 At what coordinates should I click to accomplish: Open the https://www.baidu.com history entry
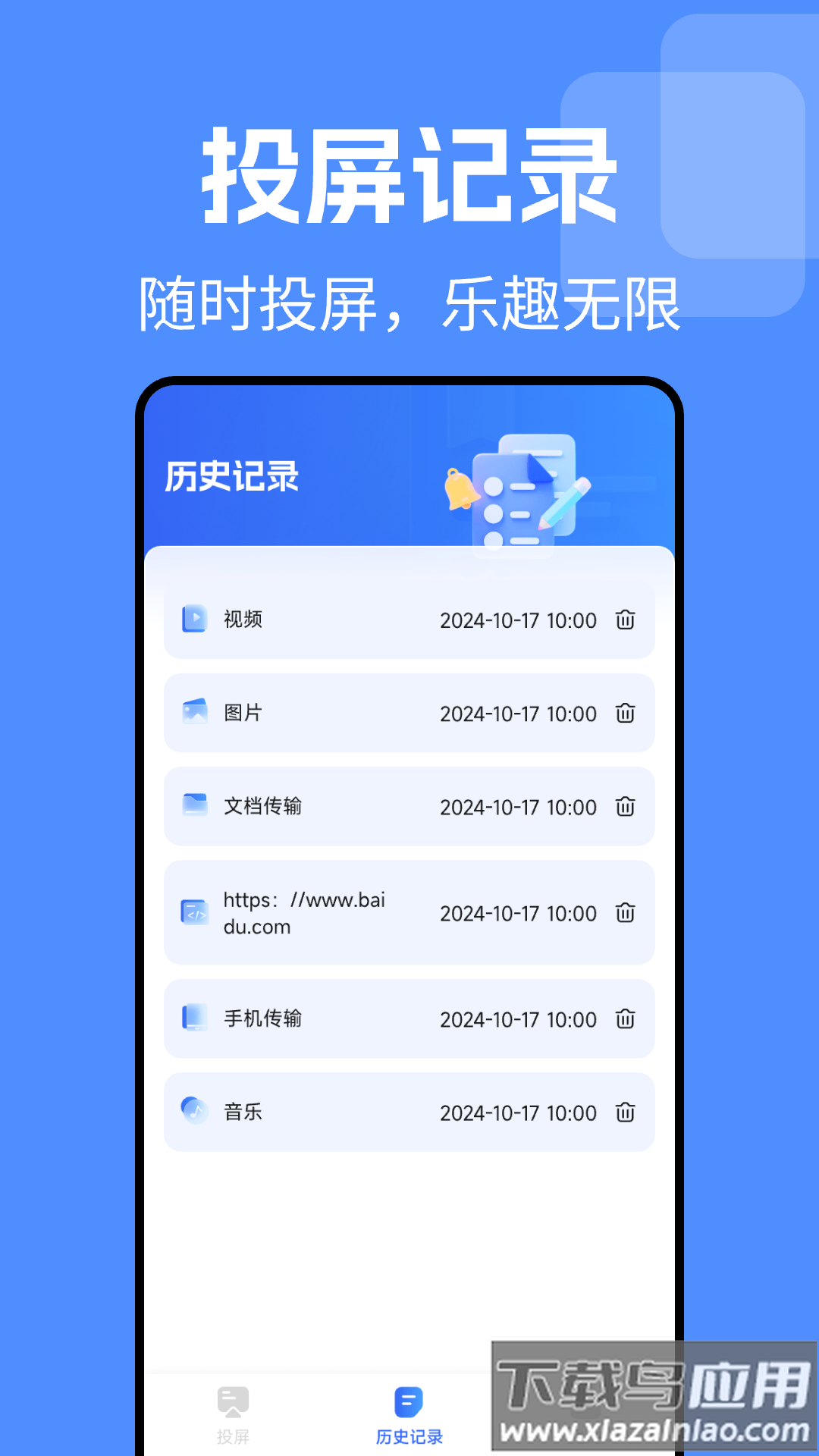point(341,913)
